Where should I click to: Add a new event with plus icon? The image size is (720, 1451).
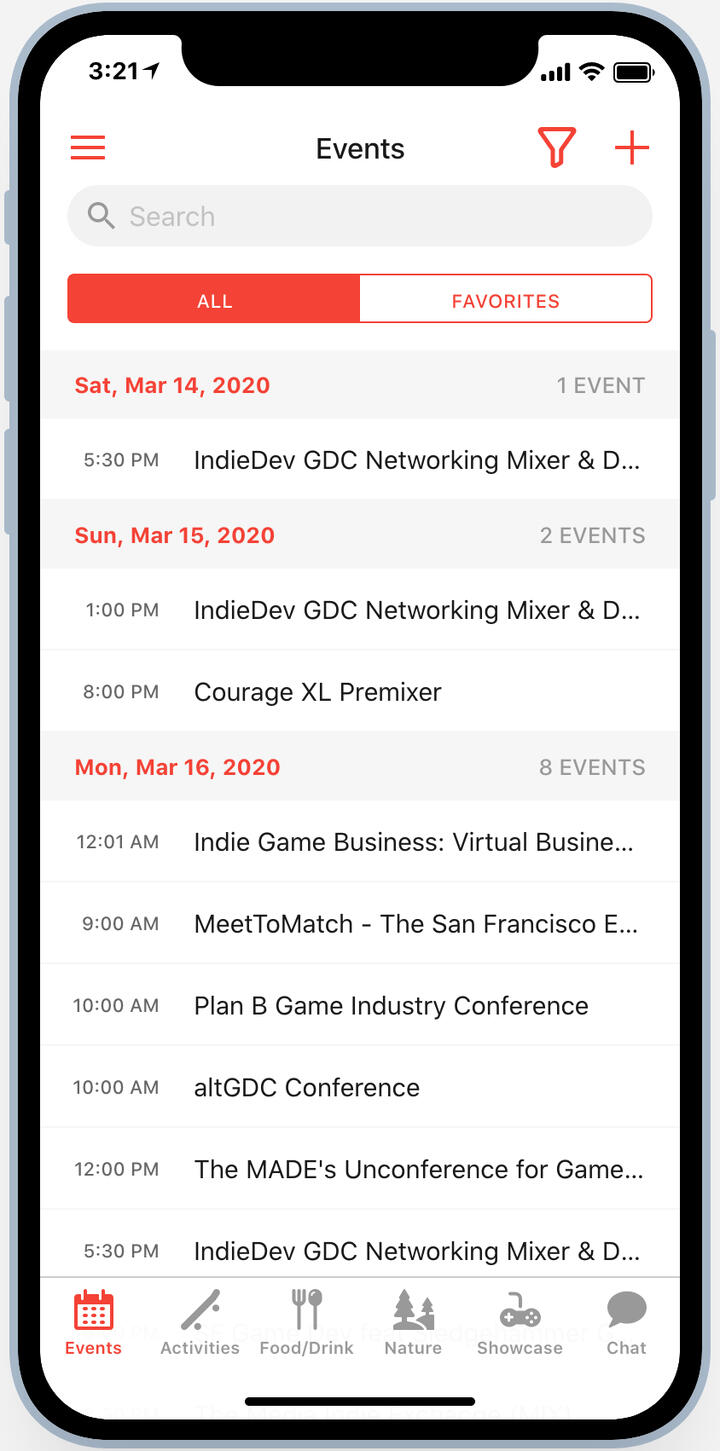point(632,148)
